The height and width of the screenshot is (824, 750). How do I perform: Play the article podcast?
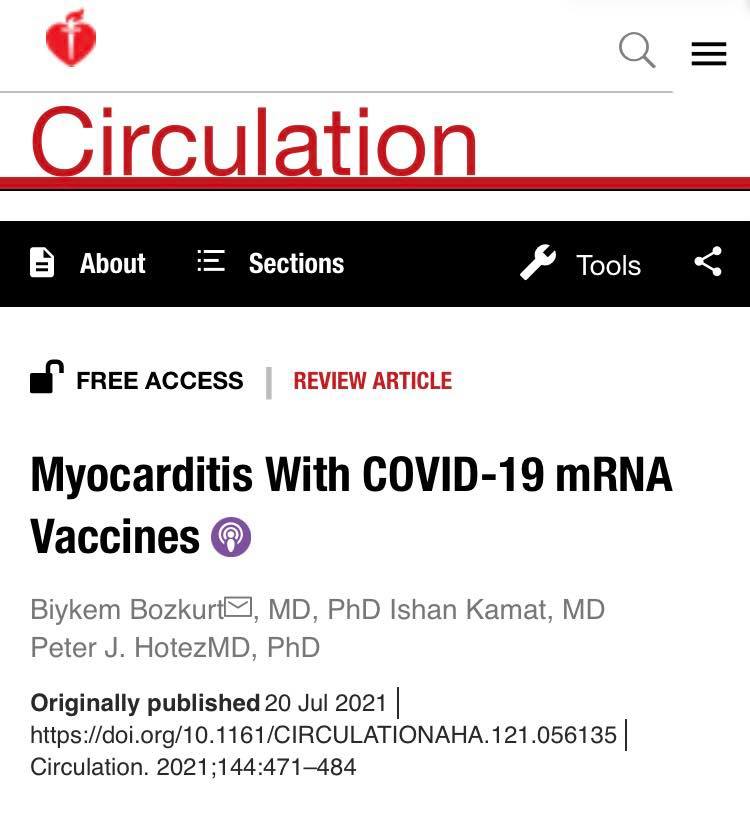click(x=231, y=537)
